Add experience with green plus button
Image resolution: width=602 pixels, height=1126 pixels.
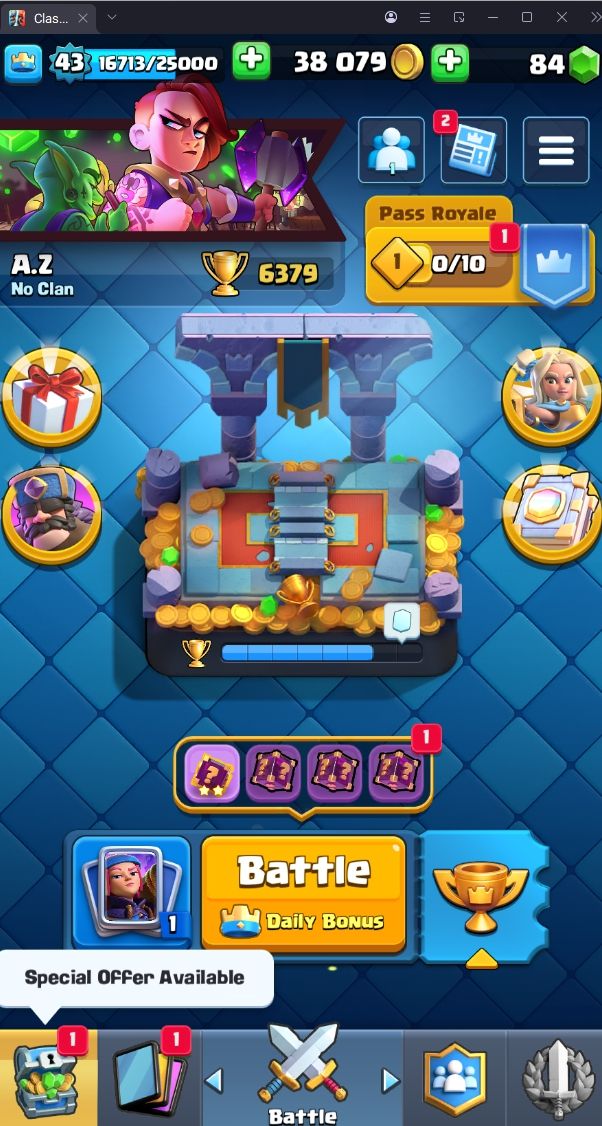tap(251, 62)
